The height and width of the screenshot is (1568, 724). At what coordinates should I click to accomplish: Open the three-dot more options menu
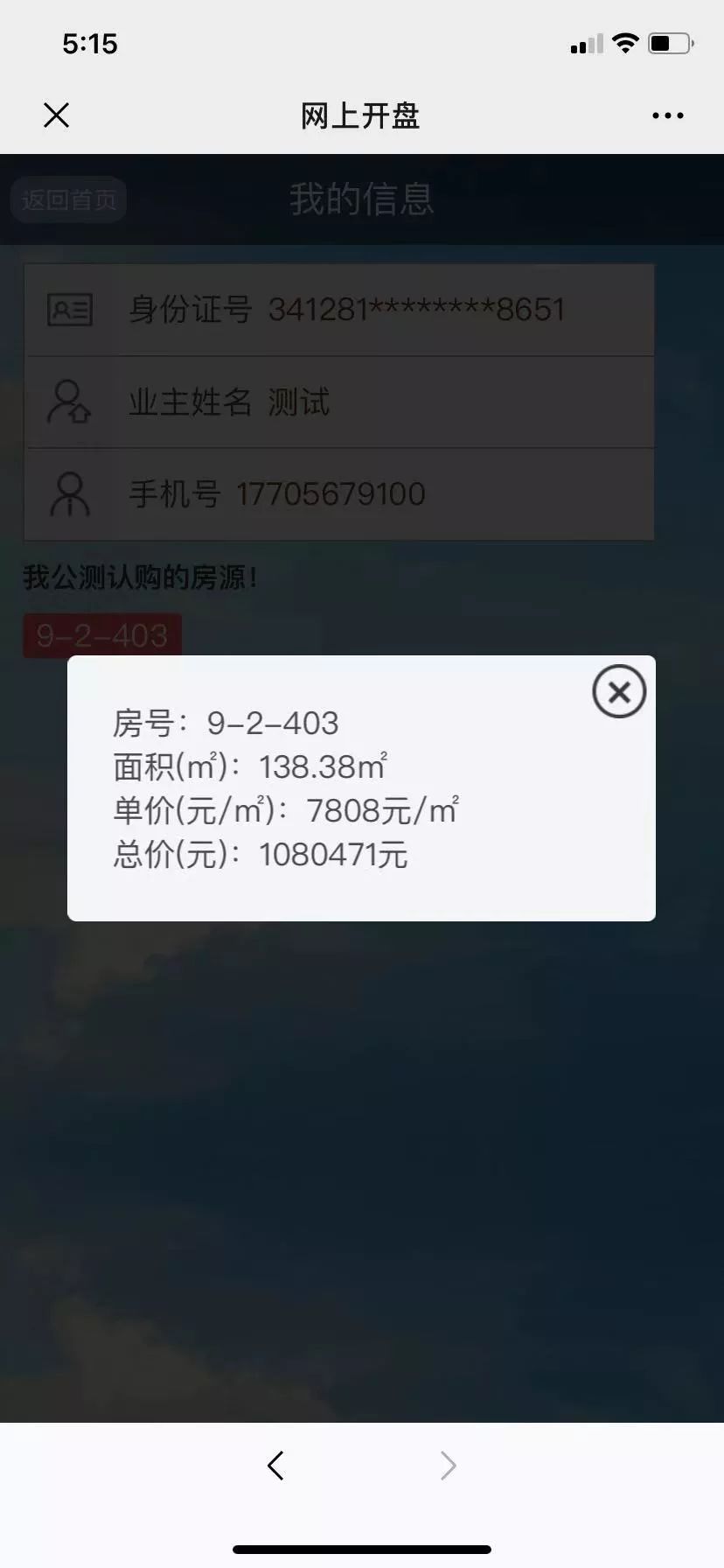[x=667, y=115]
